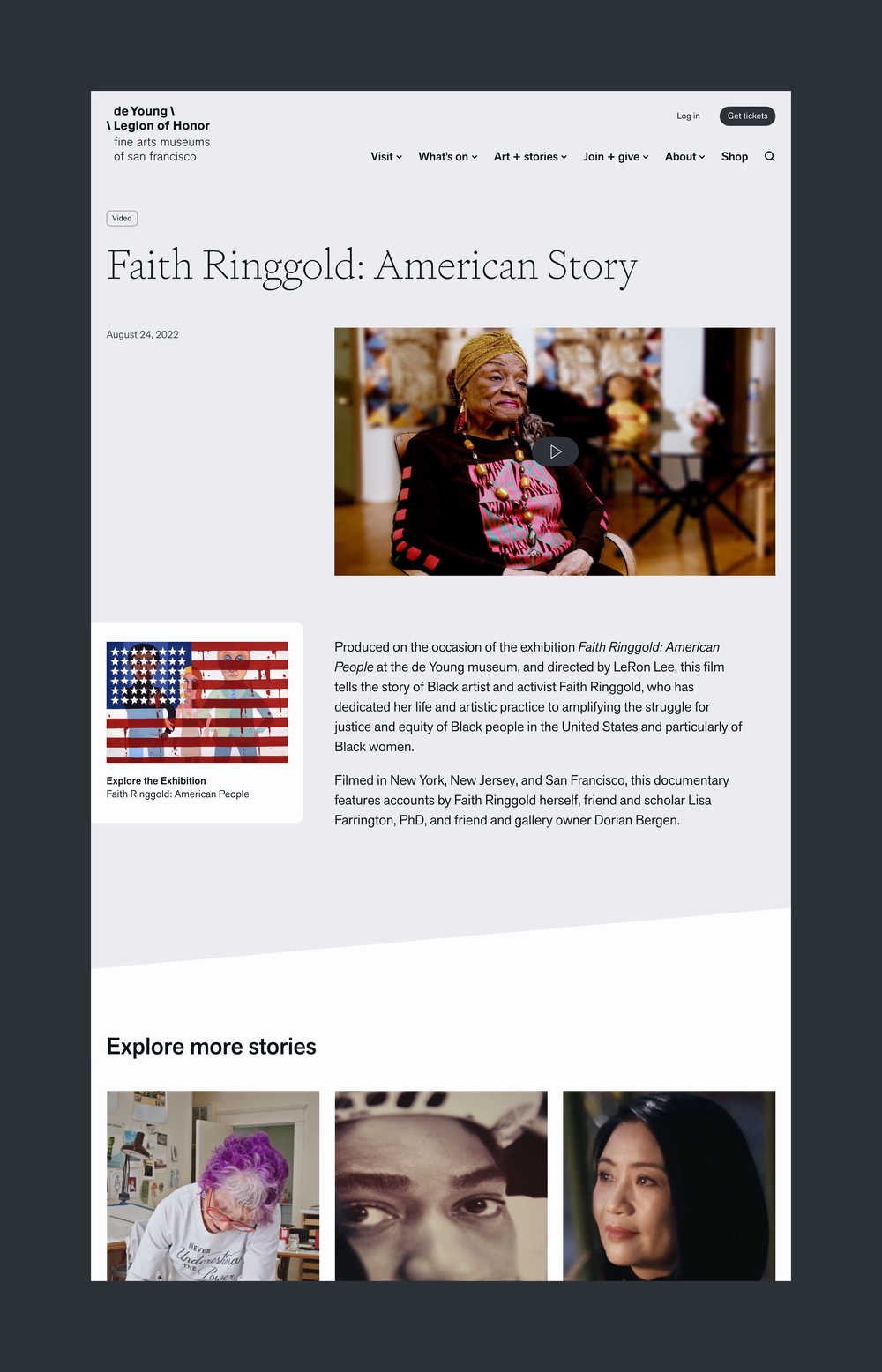The height and width of the screenshot is (1372, 882).
Task: Expand the Visit menu
Action: (x=386, y=157)
